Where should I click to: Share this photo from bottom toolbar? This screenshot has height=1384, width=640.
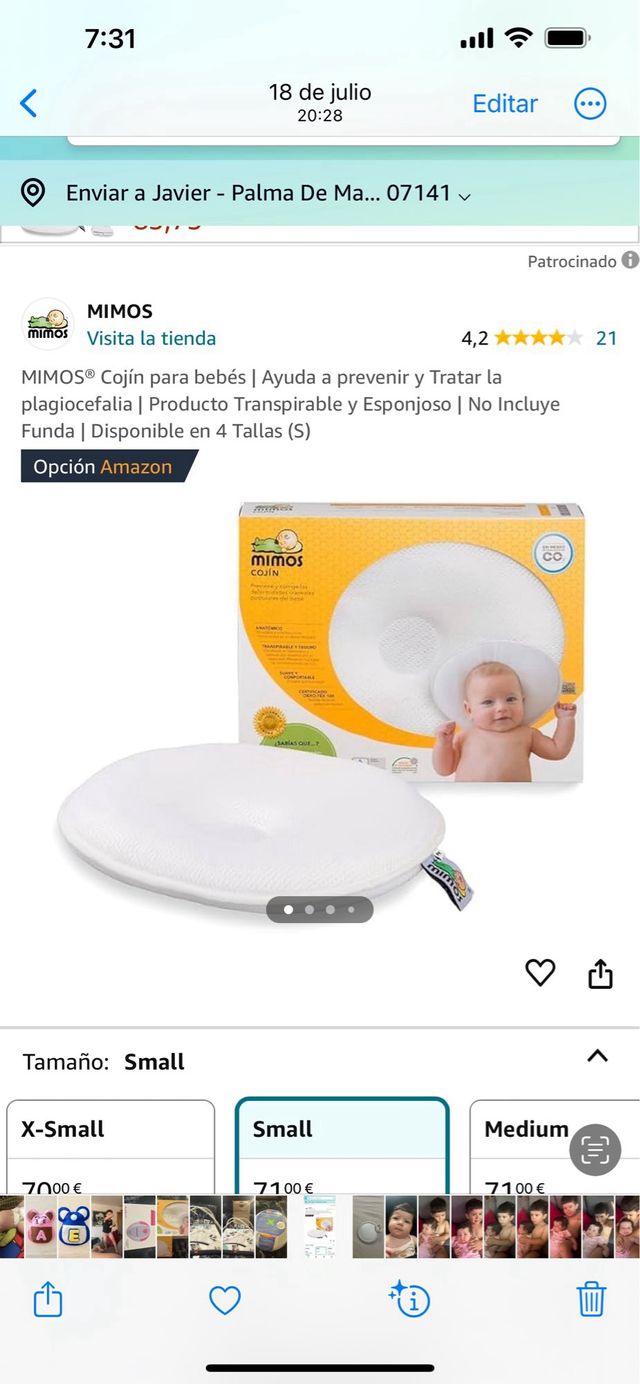click(x=48, y=1299)
